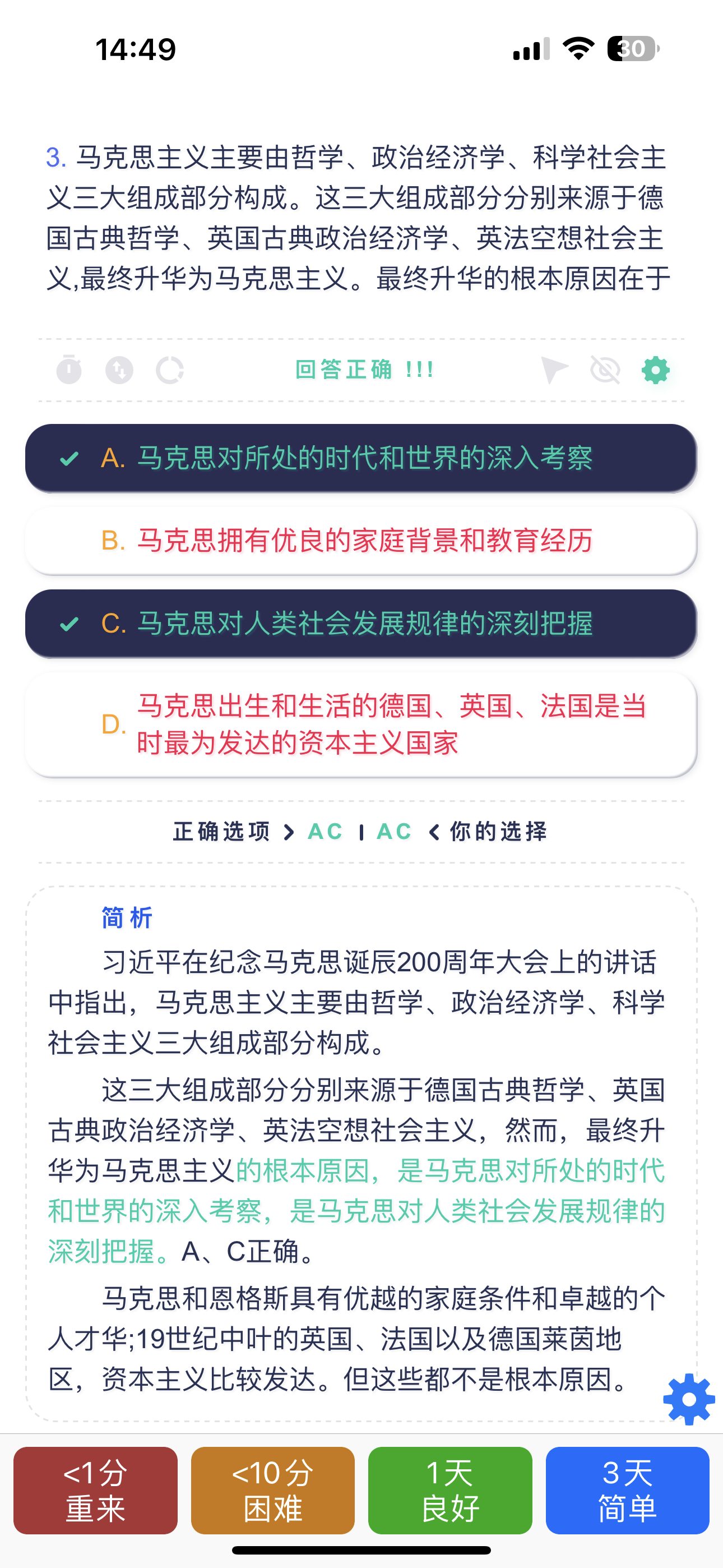Tap the up-down swap arrows icon
This screenshot has width=723, height=1568.
[x=119, y=370]
